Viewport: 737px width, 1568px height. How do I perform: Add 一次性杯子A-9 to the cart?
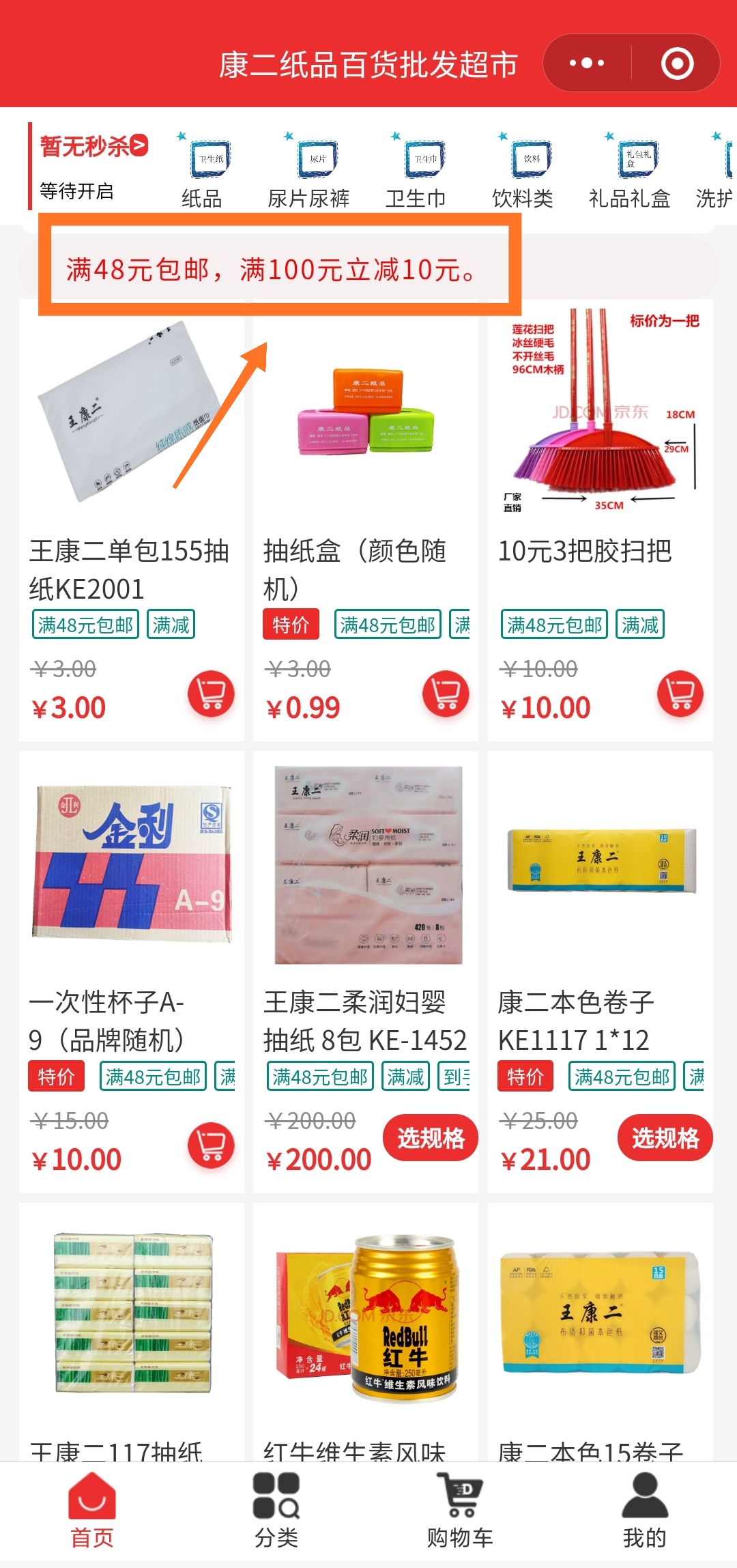click(211, 1145)
